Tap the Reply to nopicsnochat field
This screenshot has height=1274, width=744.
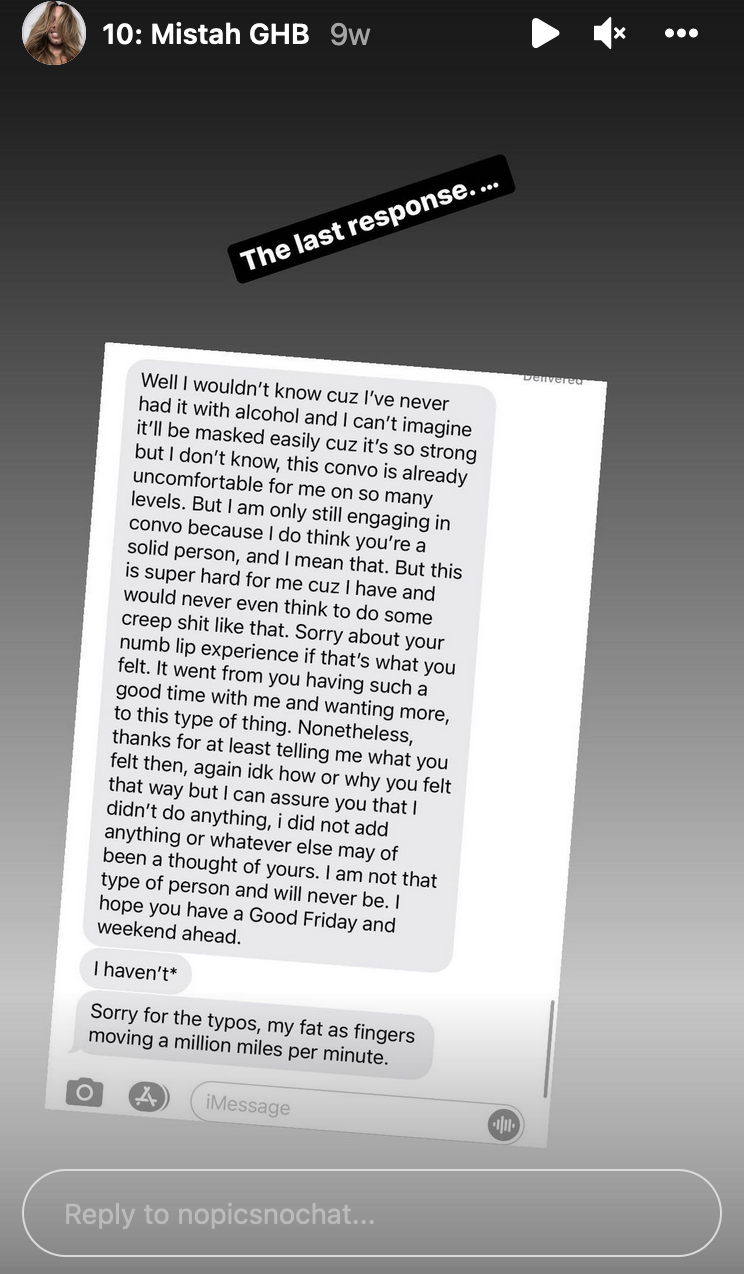372,1213
